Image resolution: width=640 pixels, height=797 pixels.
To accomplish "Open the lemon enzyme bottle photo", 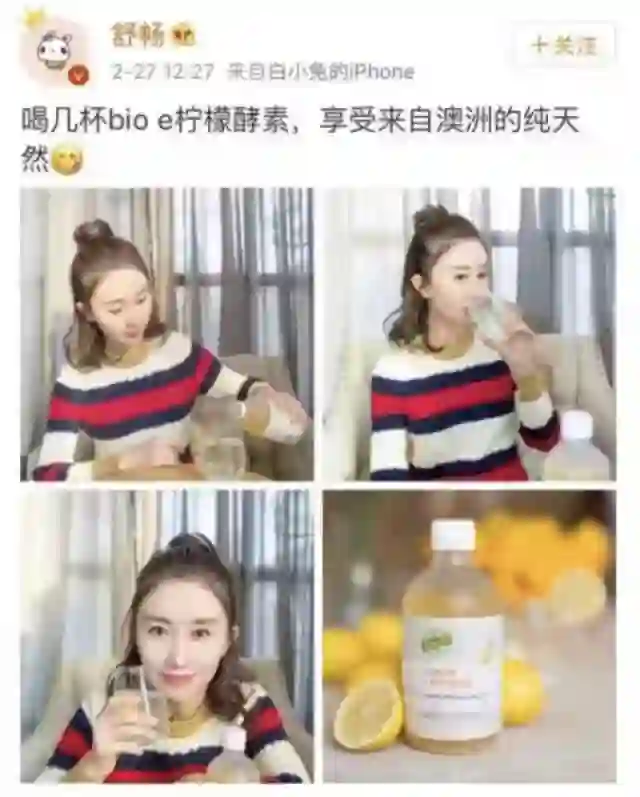I will tap(468, 636).
